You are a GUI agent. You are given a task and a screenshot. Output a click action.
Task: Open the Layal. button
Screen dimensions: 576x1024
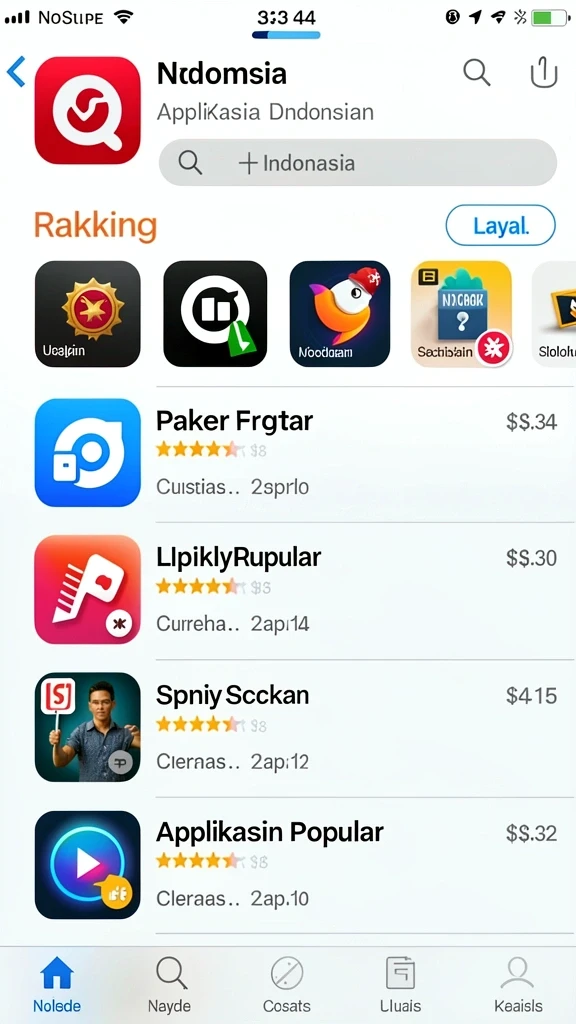click(x=501, y=225)
